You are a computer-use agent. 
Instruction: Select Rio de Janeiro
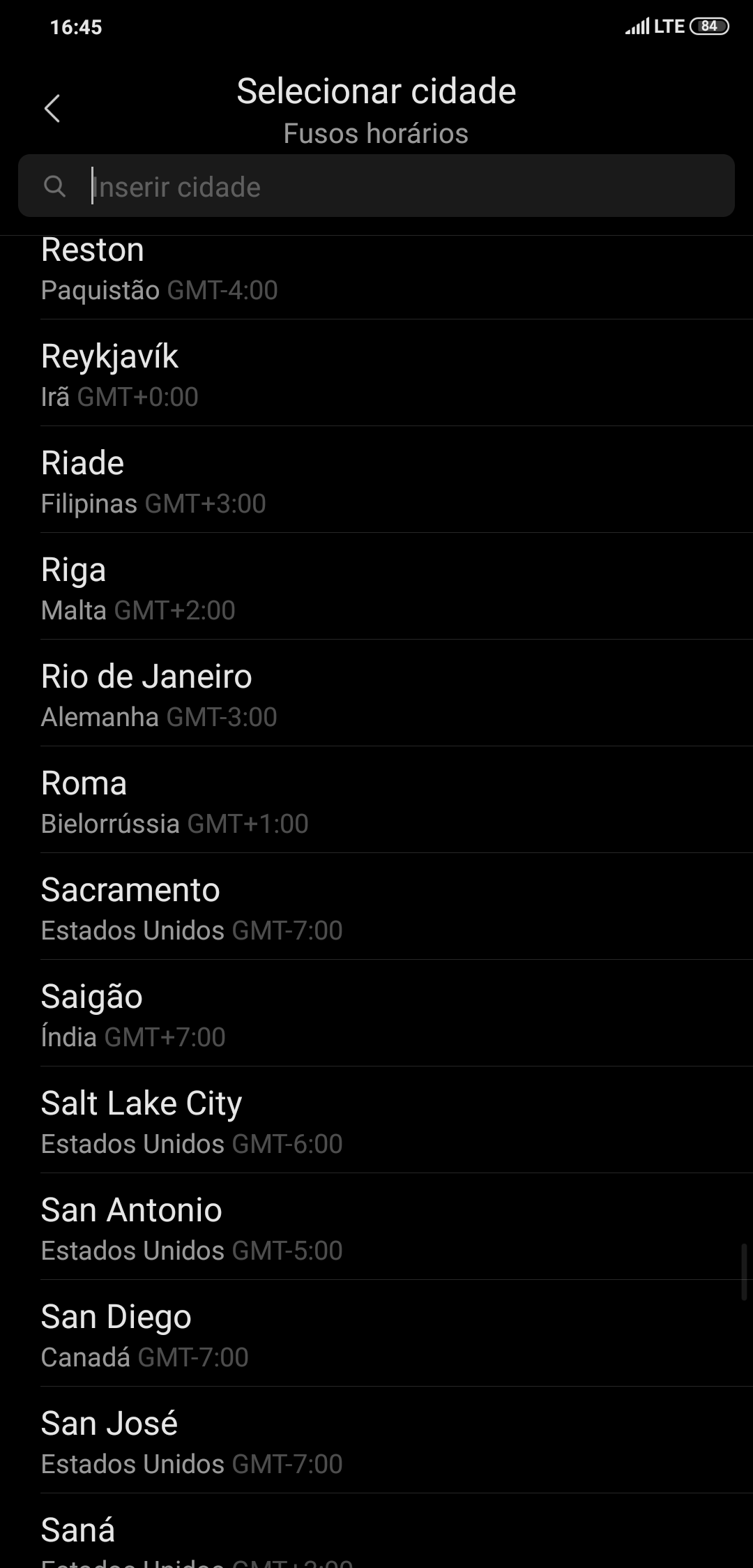(x=376, y=693)
